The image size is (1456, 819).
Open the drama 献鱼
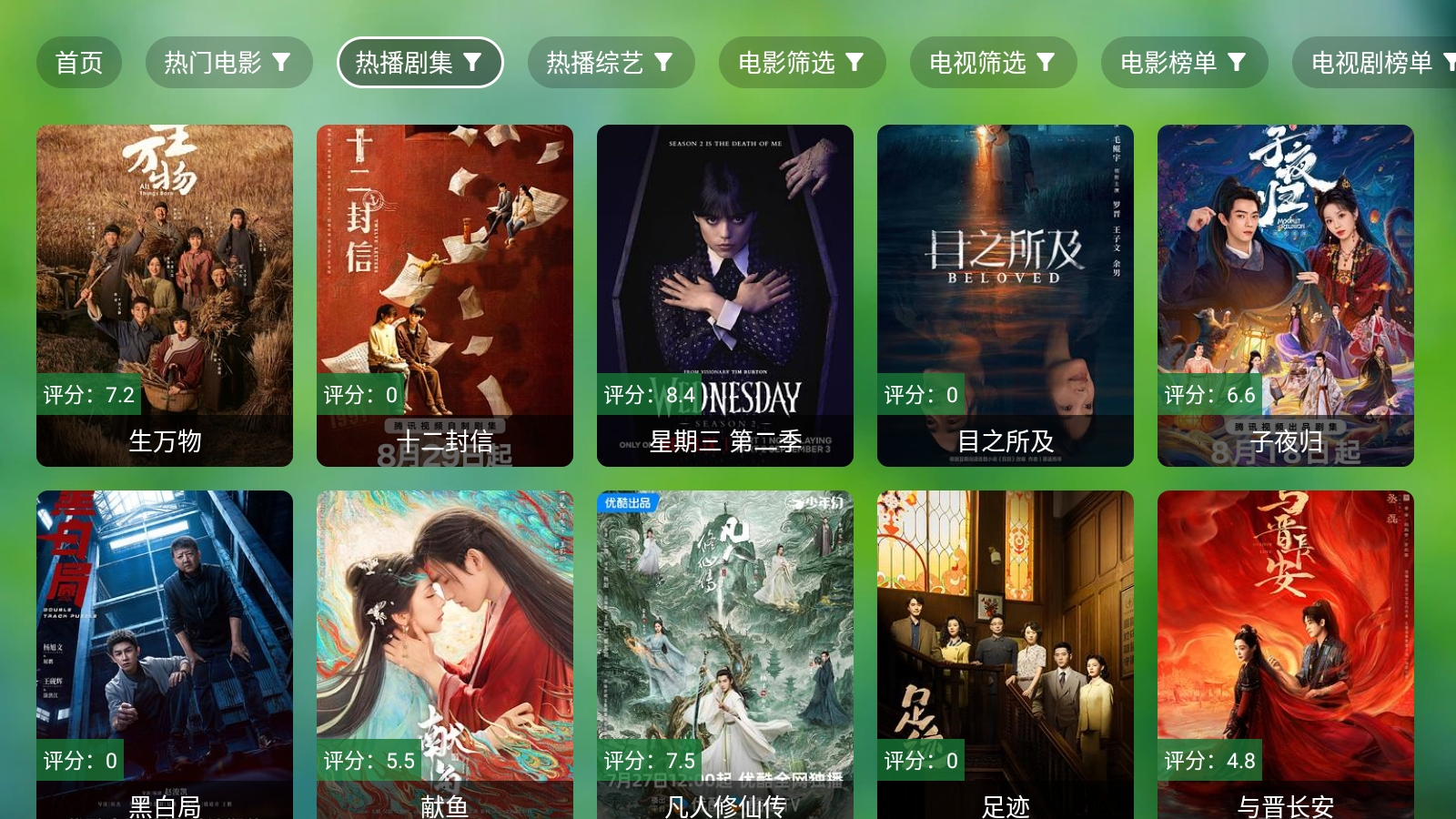point(445,655)
